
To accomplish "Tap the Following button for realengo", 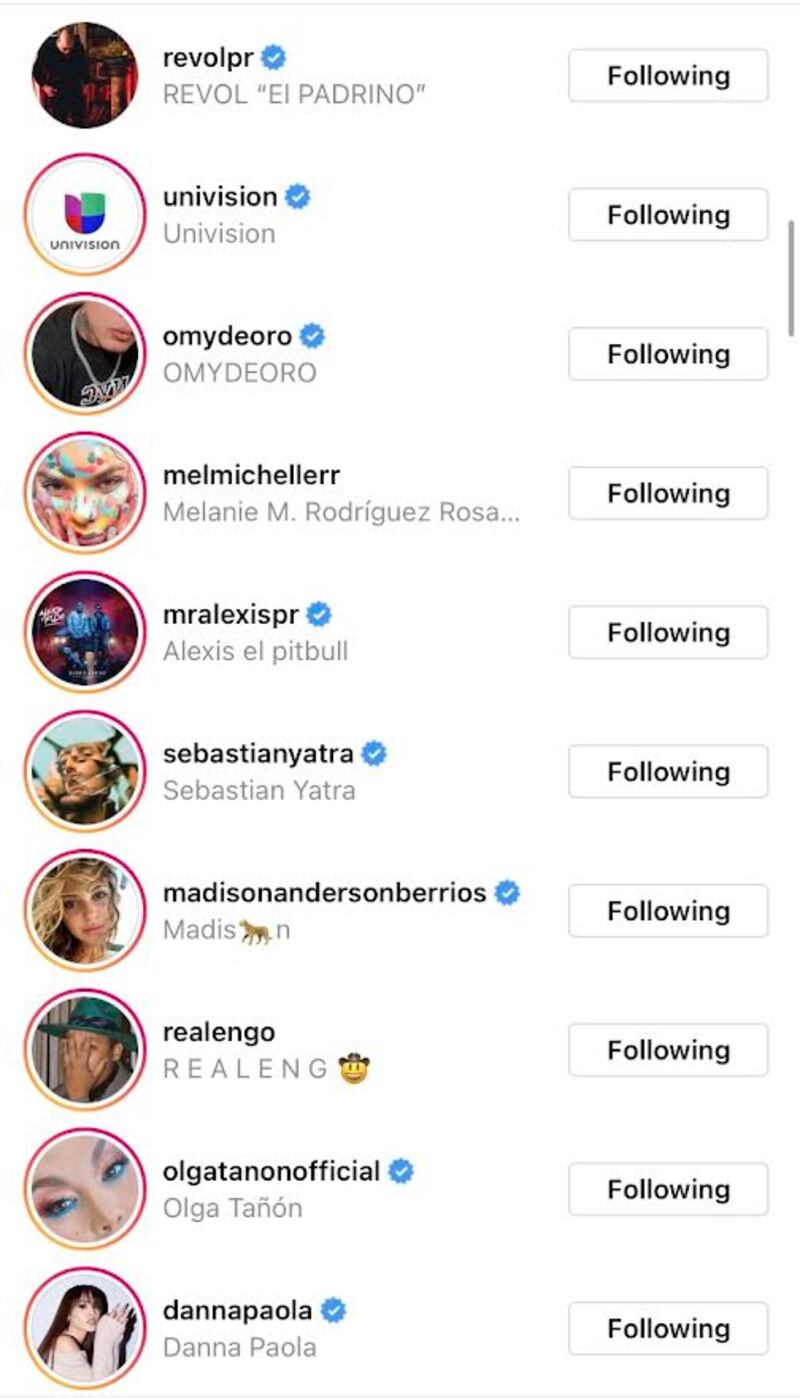I will pyautogui.click(x=668, y=1050).
